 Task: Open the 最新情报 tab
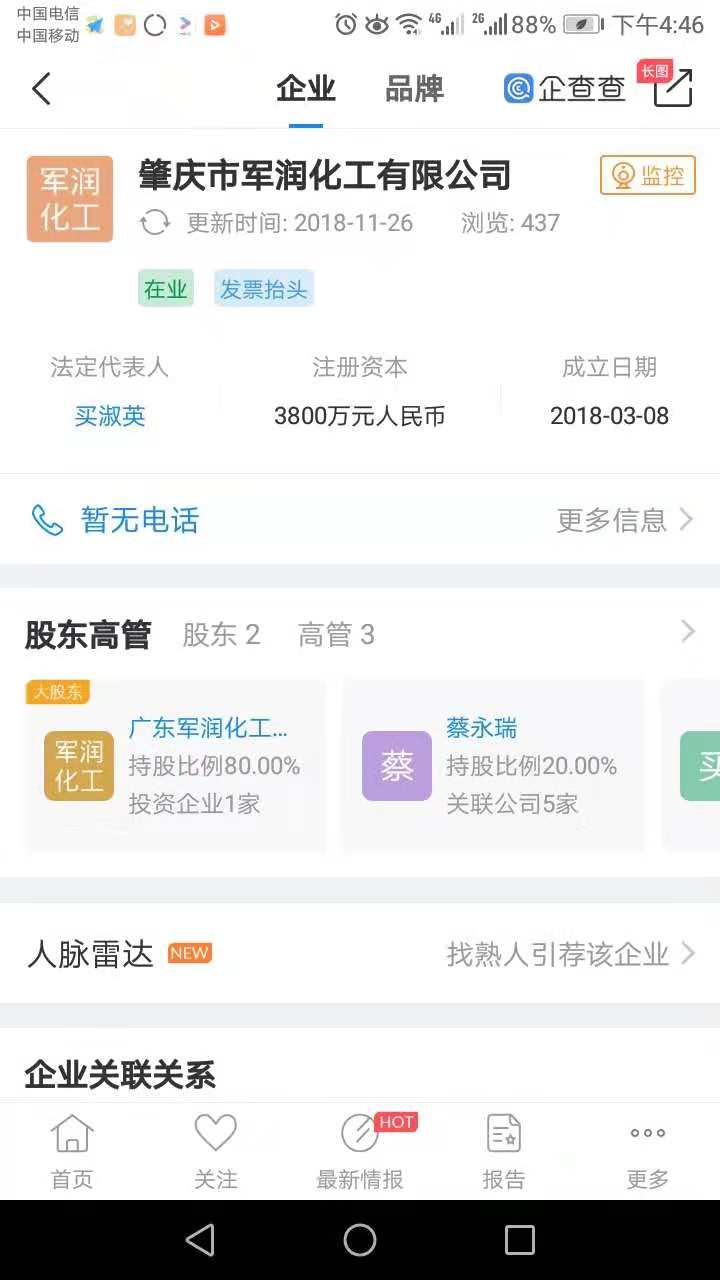(x=360, y=1152)
